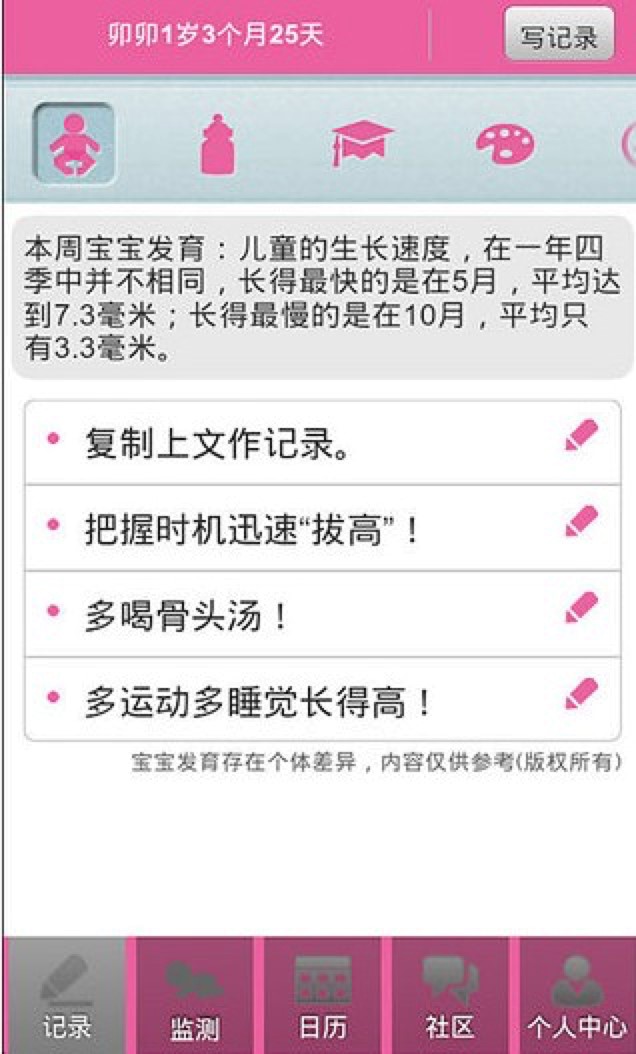The image size is (636, 1054).
Task: Edit the 多喝骨头汤 note
Action: click(x=580, y=609)
